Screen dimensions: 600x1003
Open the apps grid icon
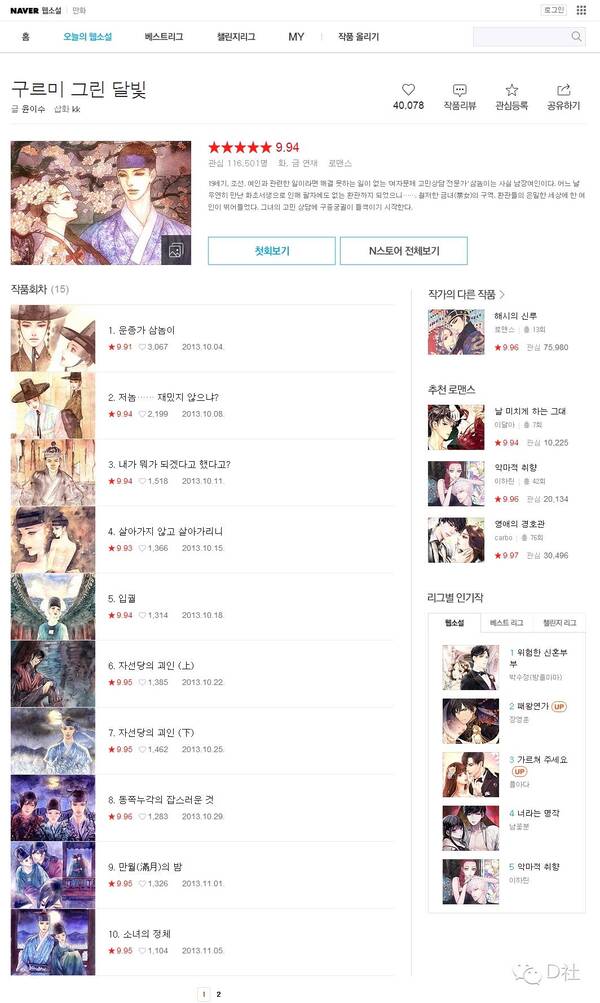pos(582,10)
